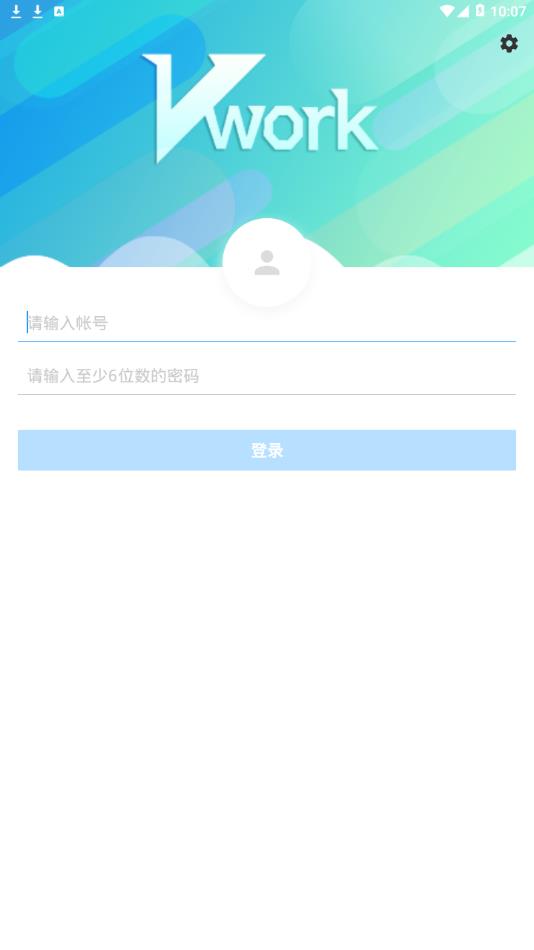
Task: Tap the password field (请输入至少6位数的密码)
Action: tap(267, 376)
